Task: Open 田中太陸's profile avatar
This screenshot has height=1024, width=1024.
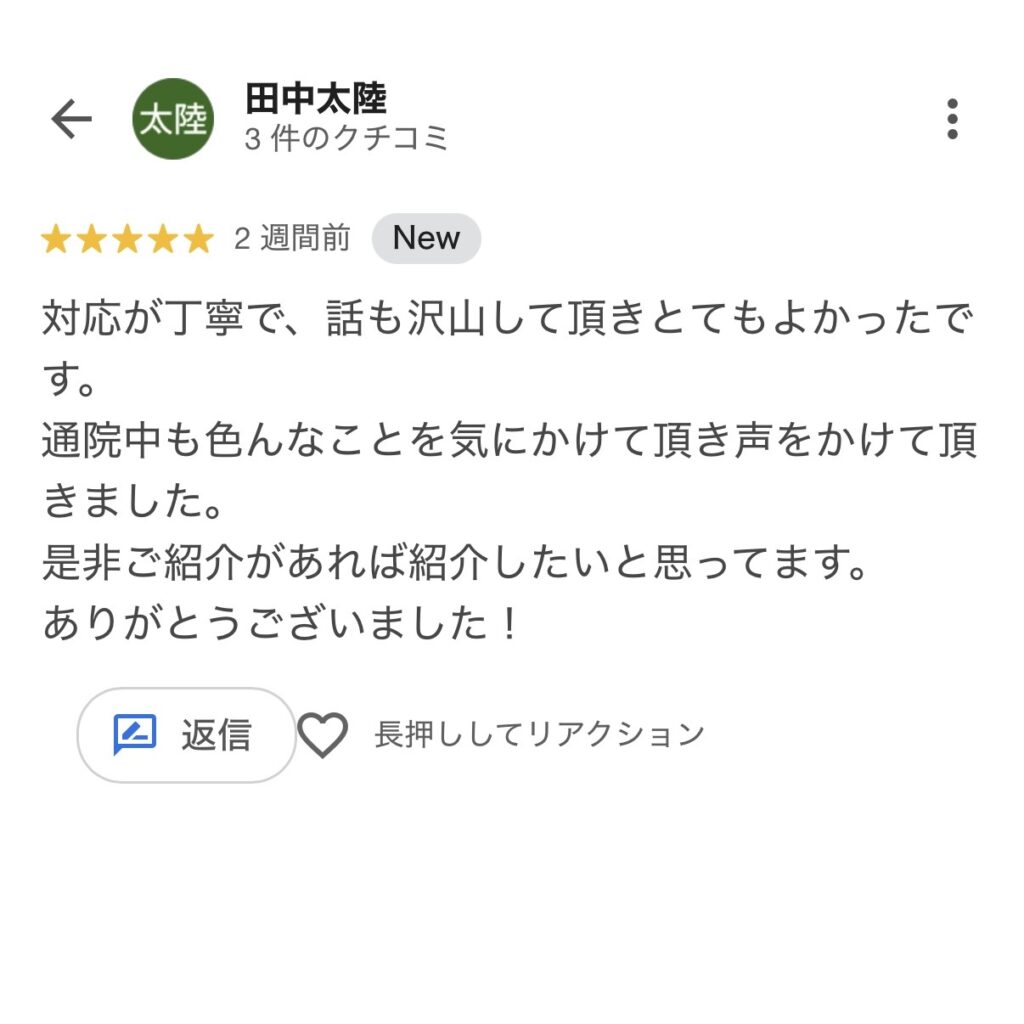Action: click(173, 120)
